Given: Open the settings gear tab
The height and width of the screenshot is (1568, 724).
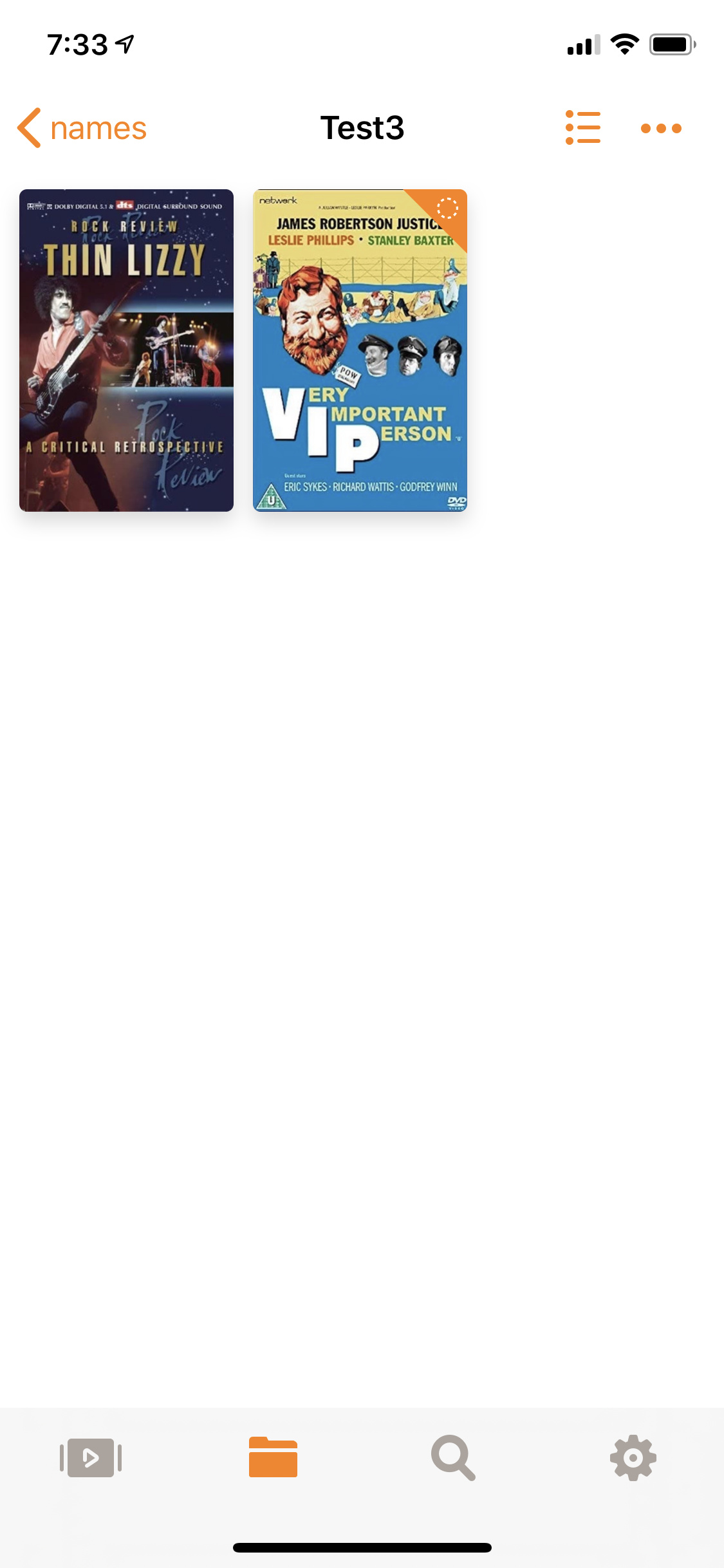Looking at the screenshot, I should point(633,1457).
